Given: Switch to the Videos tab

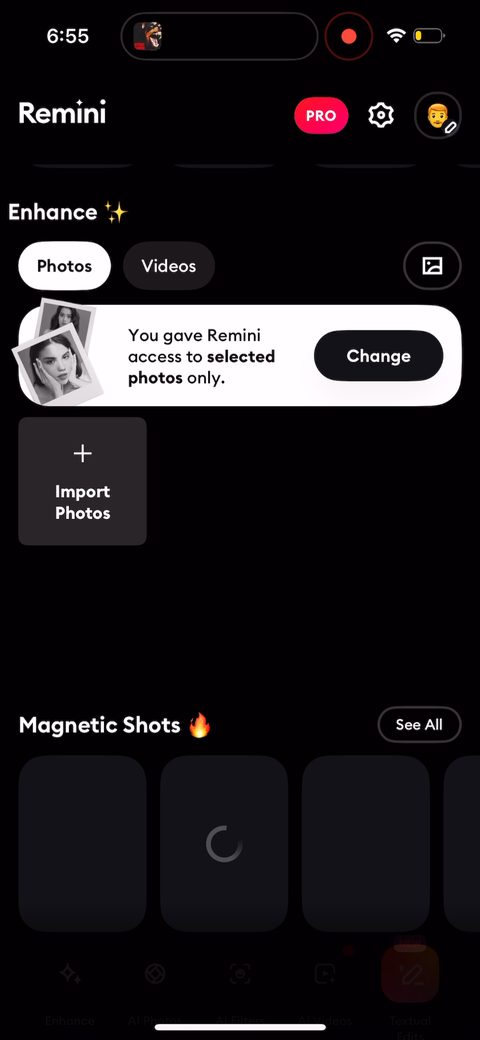Looking at the screenshot, I should [x=168, y=266].
